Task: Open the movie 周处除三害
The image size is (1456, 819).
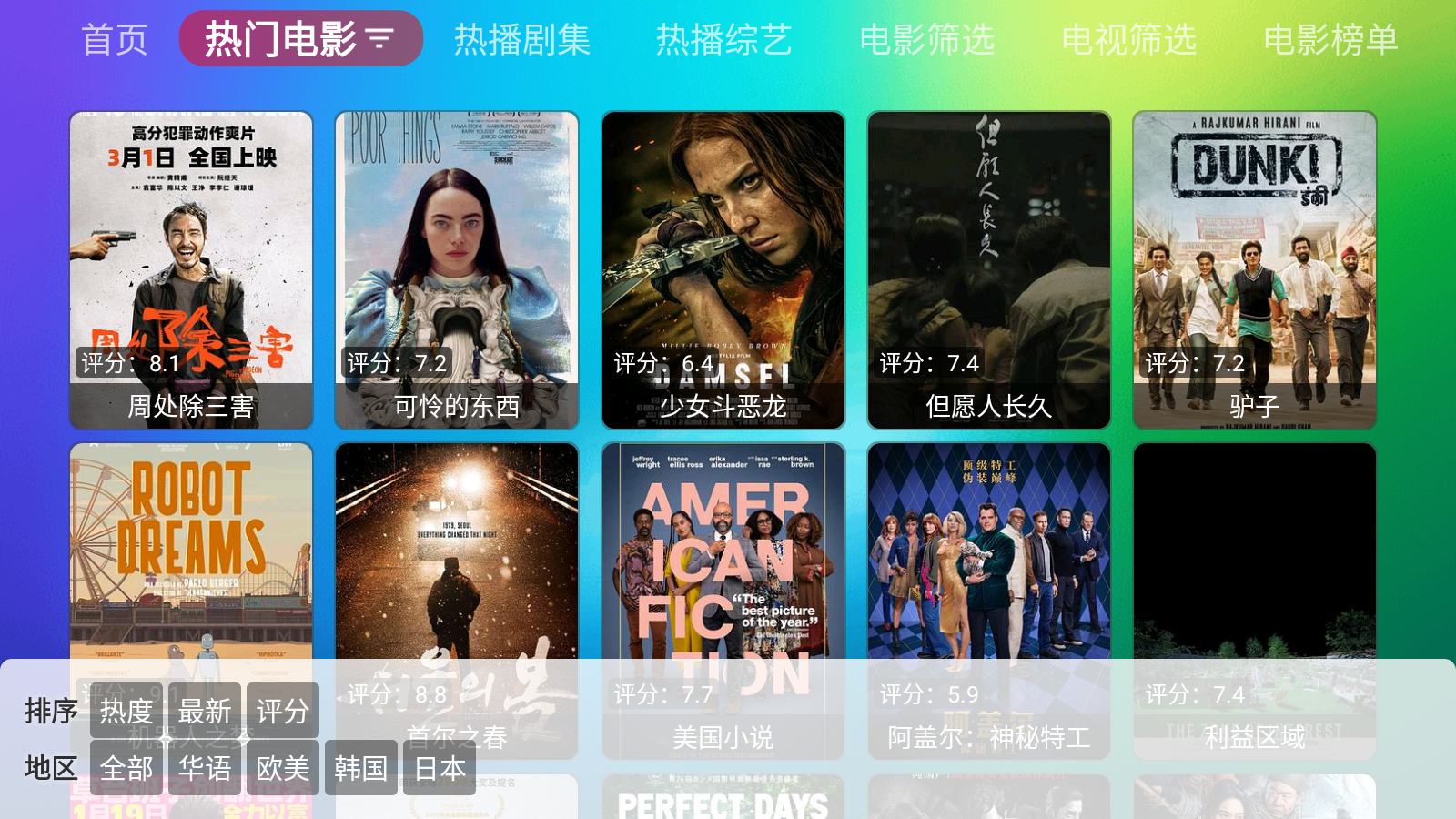Action: 191,269
